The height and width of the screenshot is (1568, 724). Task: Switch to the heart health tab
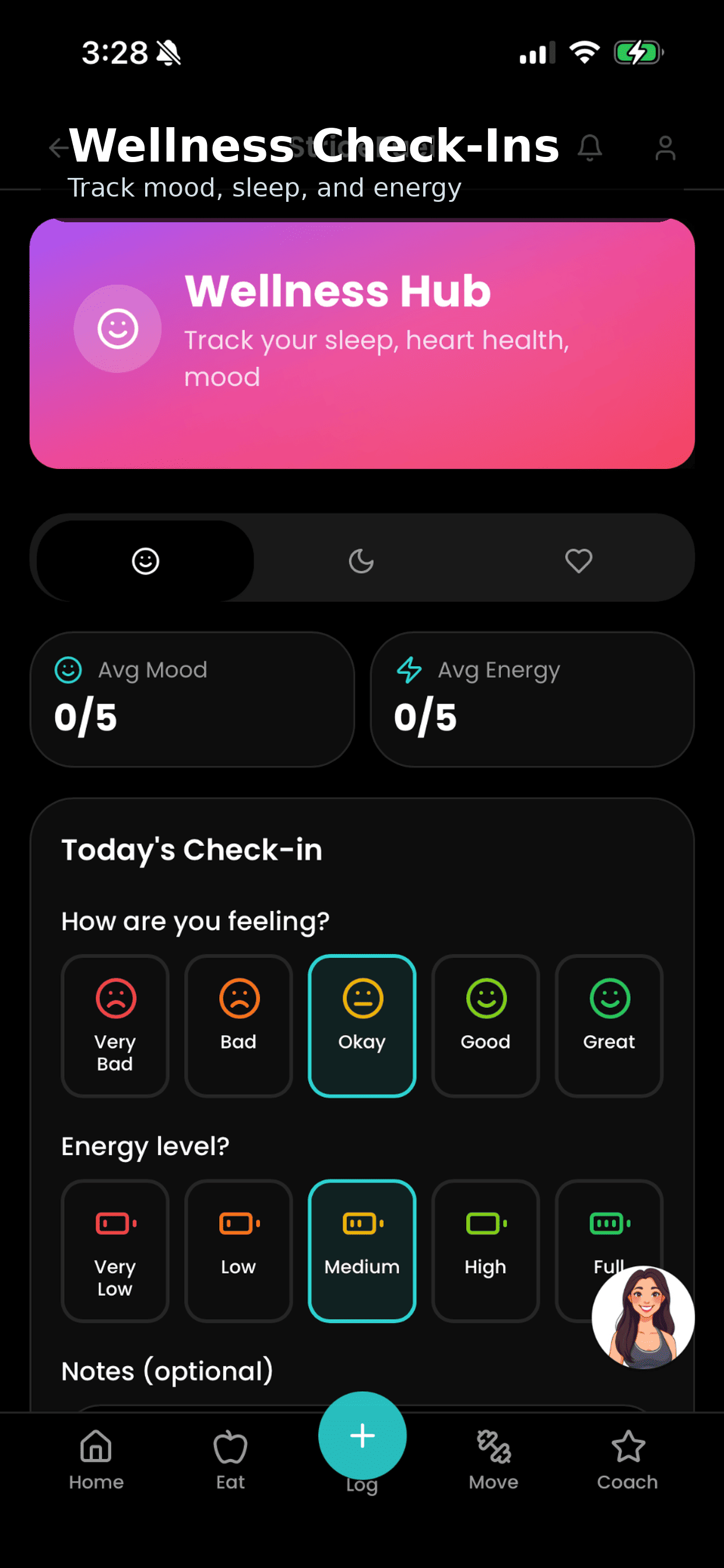(x=578, y=561)
